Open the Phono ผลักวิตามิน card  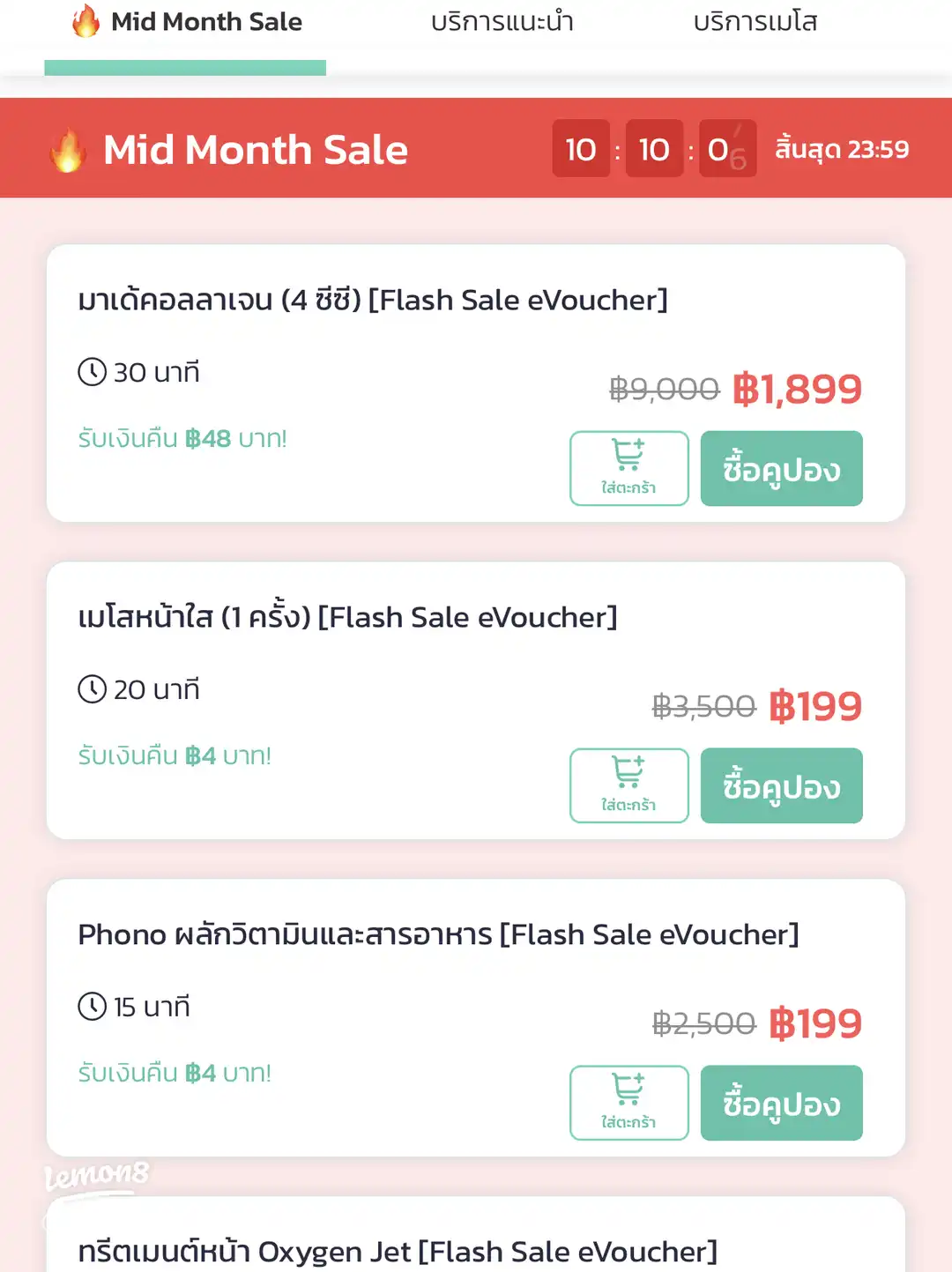438,935
